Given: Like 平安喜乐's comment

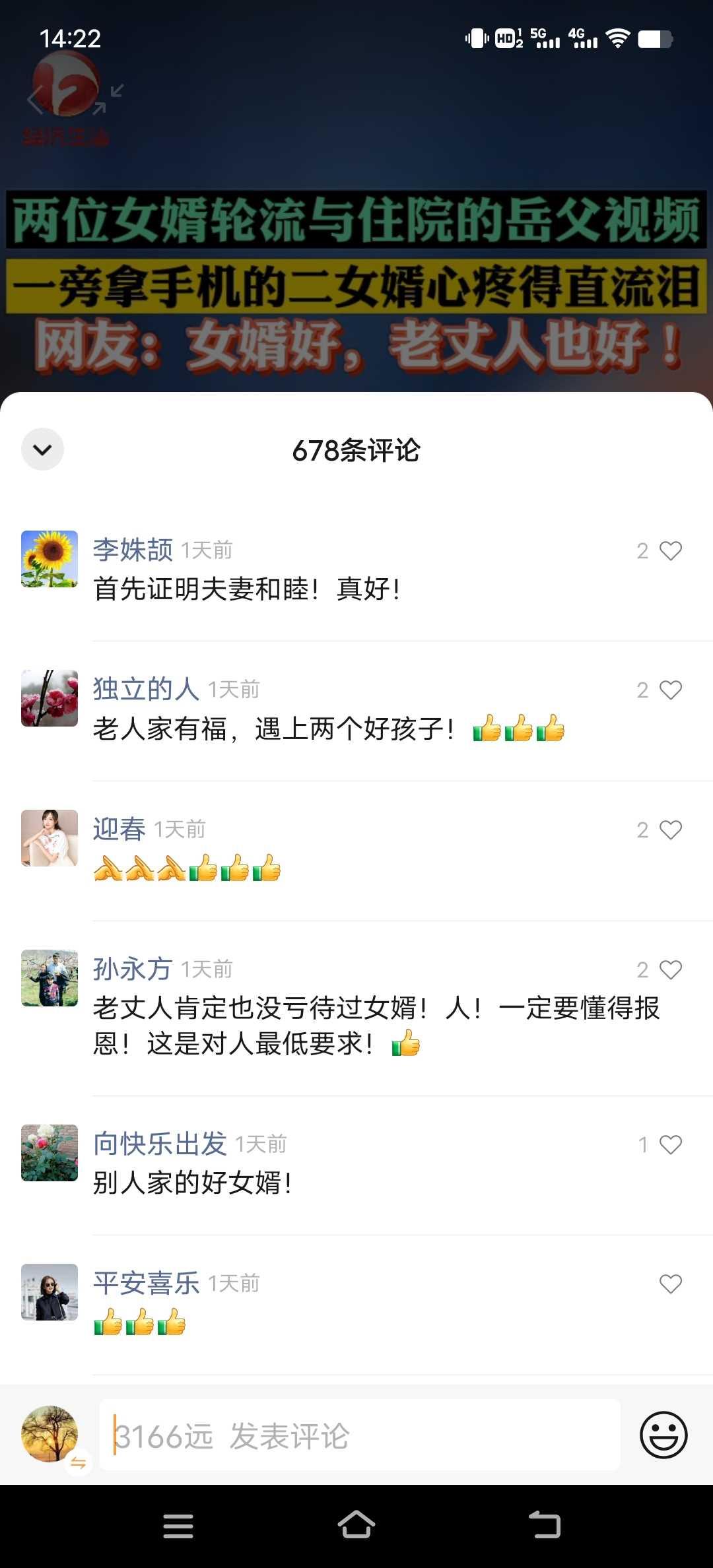Looking at the screenshot, I should 670,1284.
